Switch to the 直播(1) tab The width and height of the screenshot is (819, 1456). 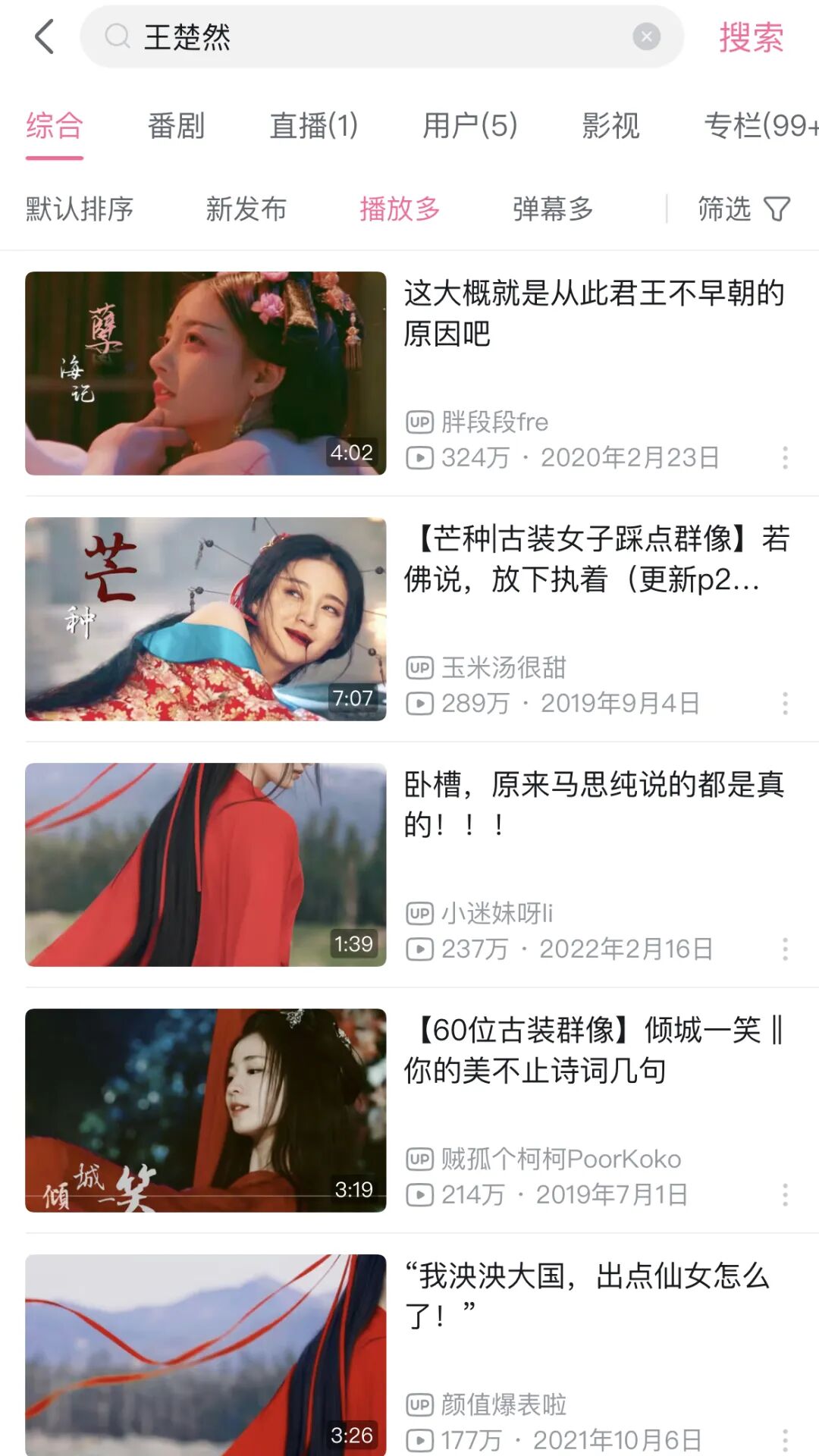pyautogui.click(x=314, y=126)
